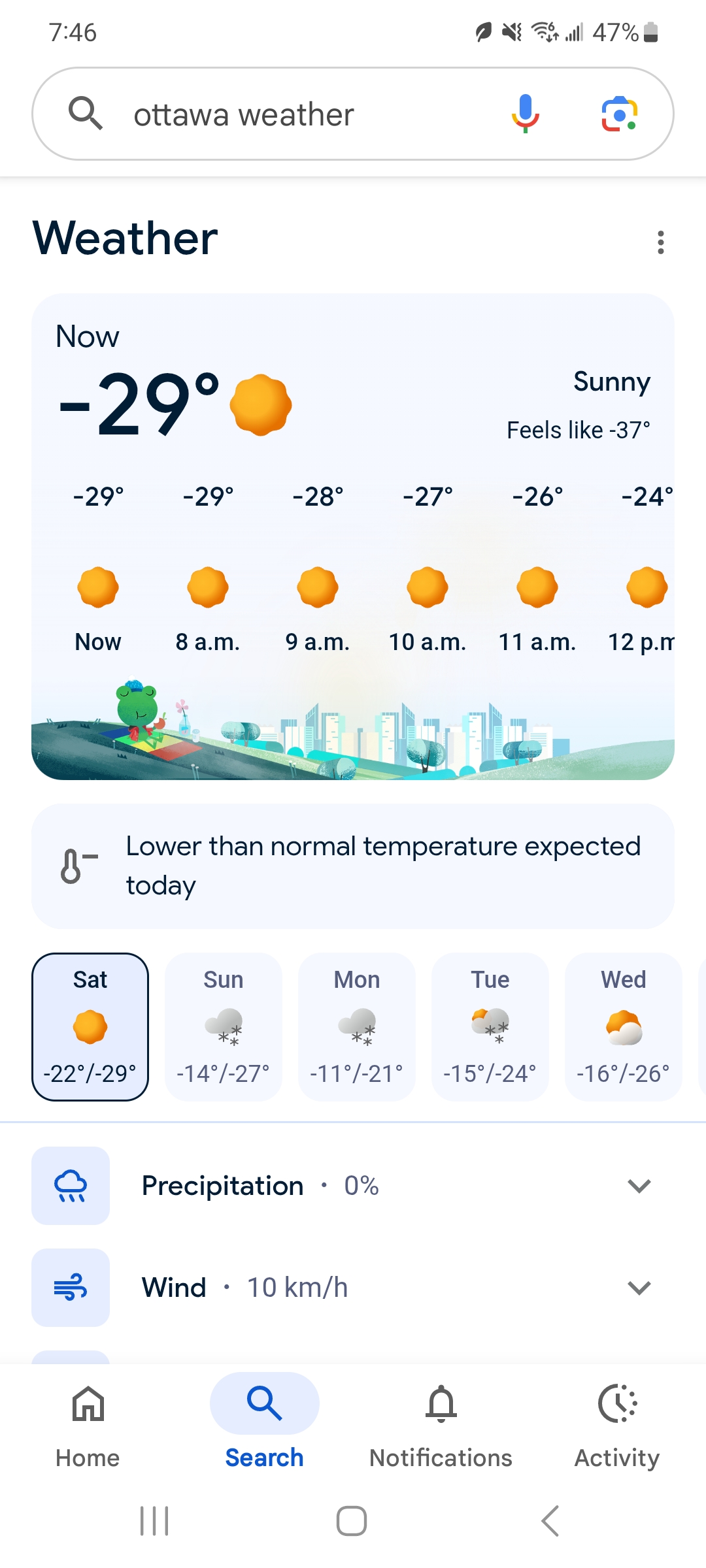Screen dimensions: 706x1568
Task: Select the Tue forecast card
Action: coord(490,1026)
